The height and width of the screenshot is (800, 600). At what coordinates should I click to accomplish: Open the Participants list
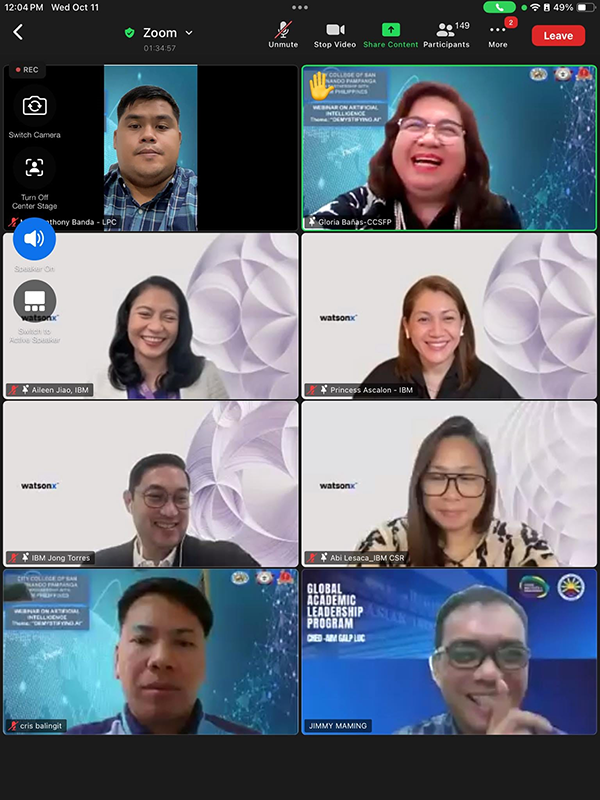pyautogui.click(x=446, y=34)
